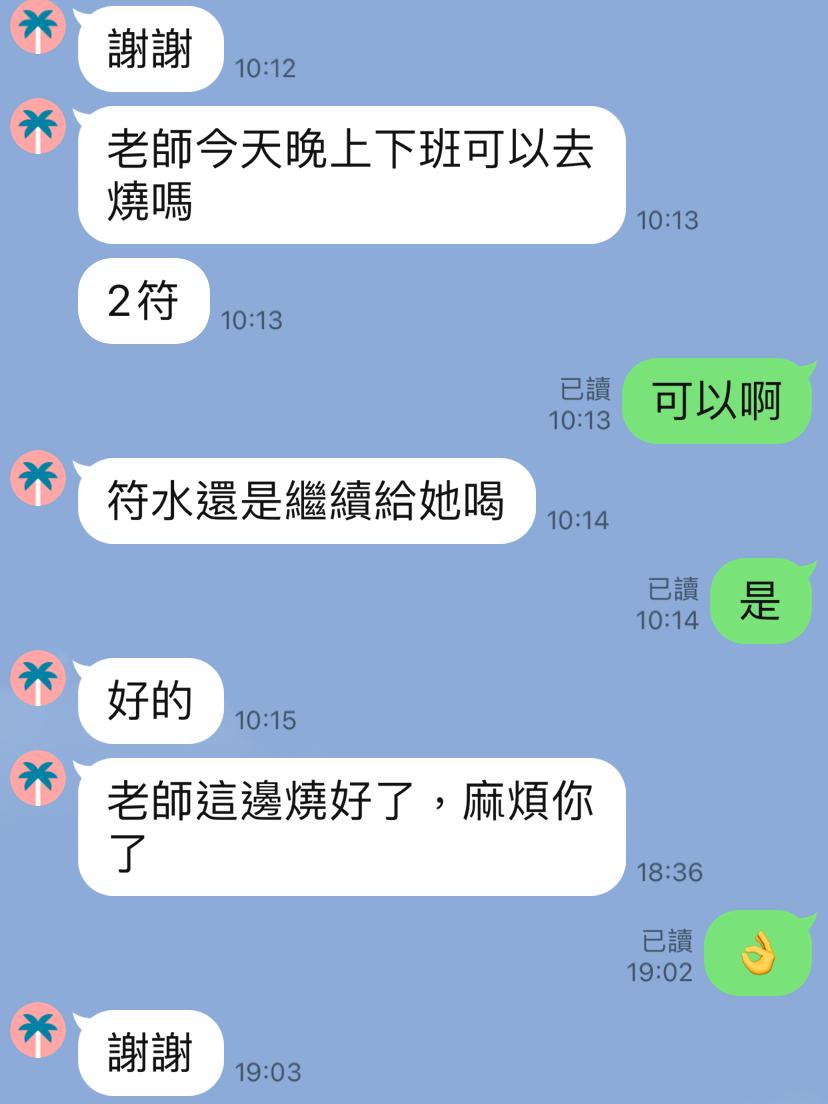Open sender's avatar beside the 10:12 謝謝 message
The width and height of the screenshot is (828, 1104).
pos(38,28)
